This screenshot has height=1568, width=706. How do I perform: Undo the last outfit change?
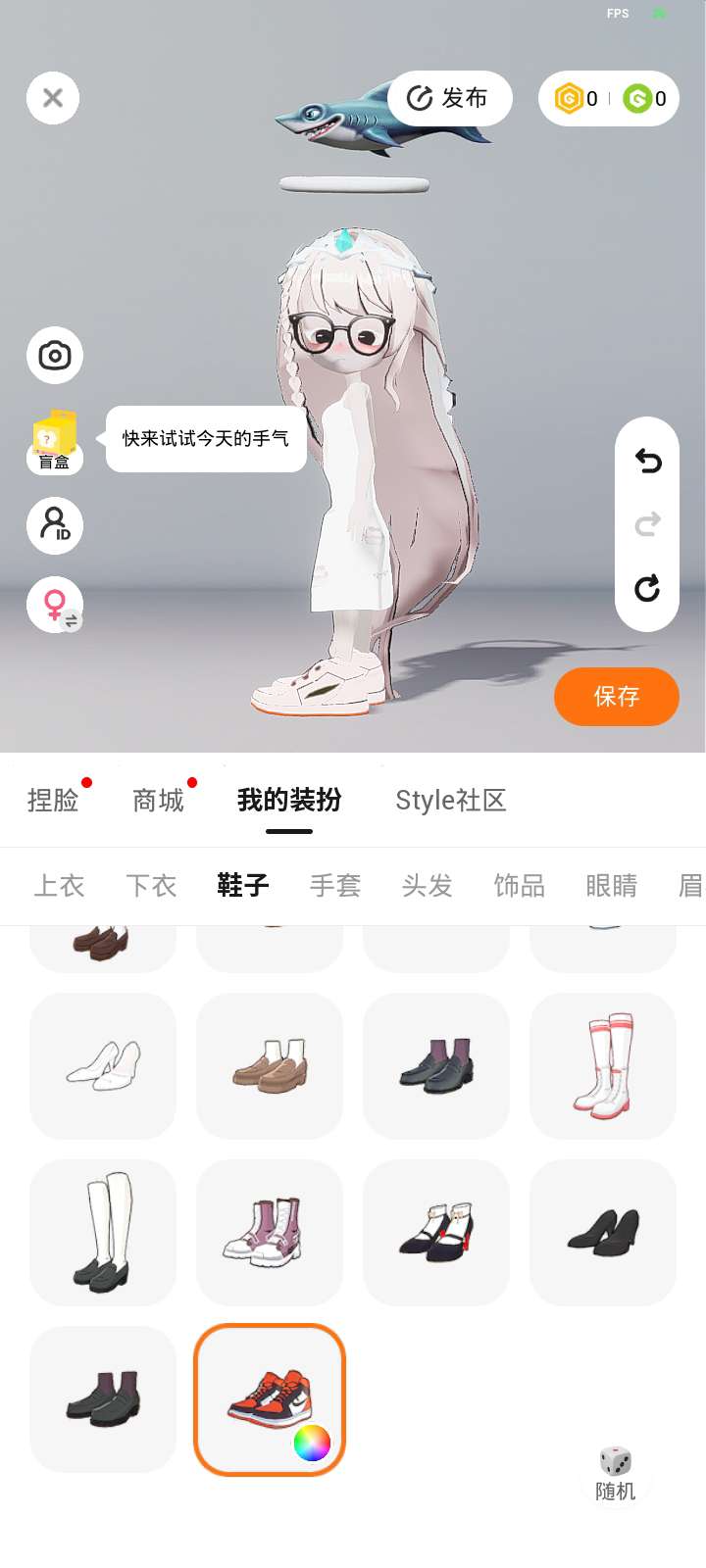click(x=647, y=461)
